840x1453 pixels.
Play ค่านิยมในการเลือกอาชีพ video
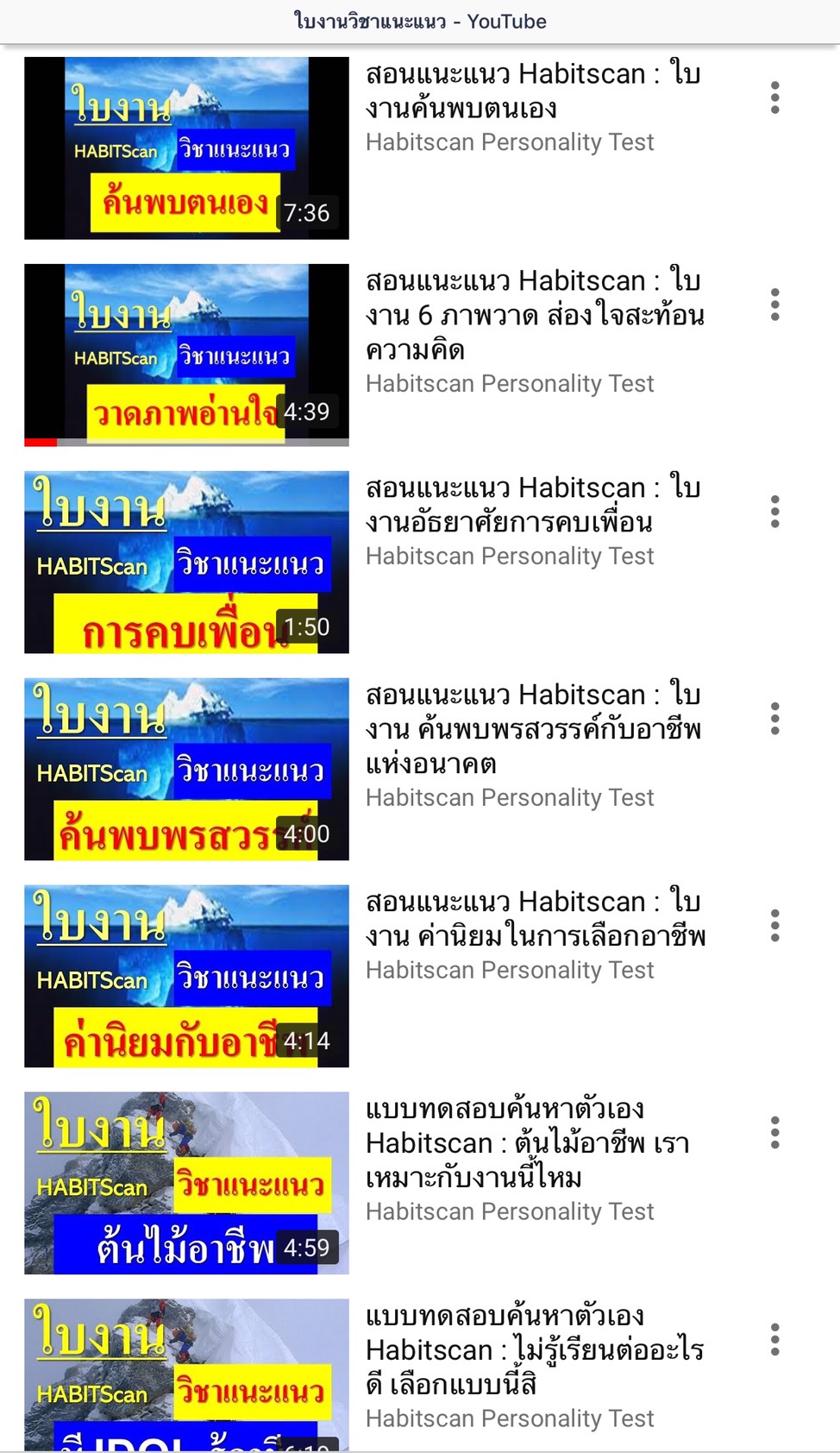click(x=186, y=976)
